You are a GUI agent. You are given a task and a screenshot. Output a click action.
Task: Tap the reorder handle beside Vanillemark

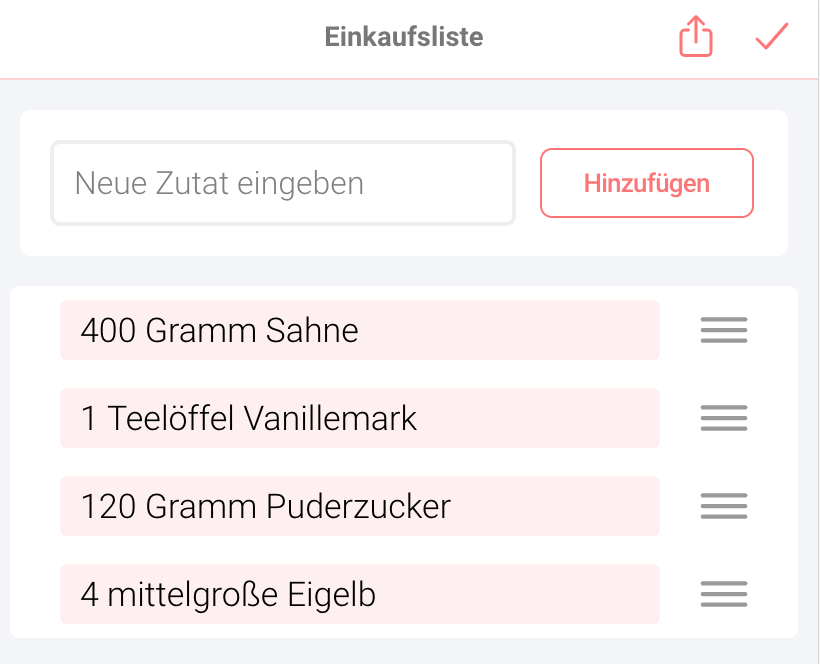[724, 418]
